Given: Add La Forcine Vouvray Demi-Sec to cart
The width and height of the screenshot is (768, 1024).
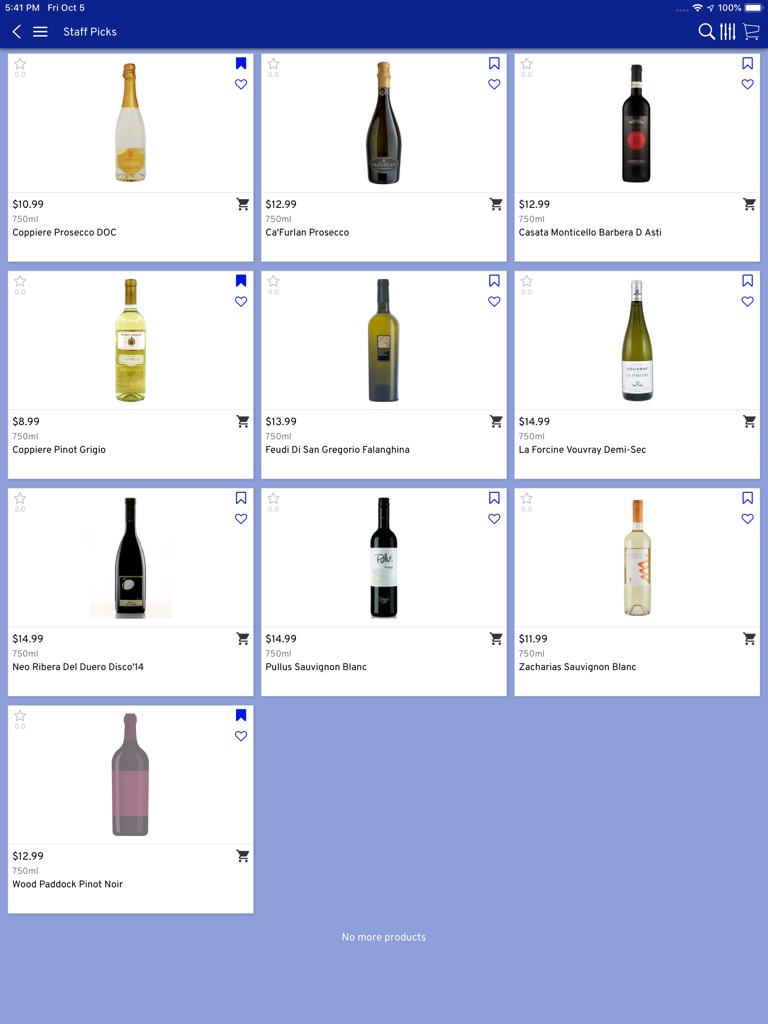Looking at the screenshot, I should (x=749, y=421).
